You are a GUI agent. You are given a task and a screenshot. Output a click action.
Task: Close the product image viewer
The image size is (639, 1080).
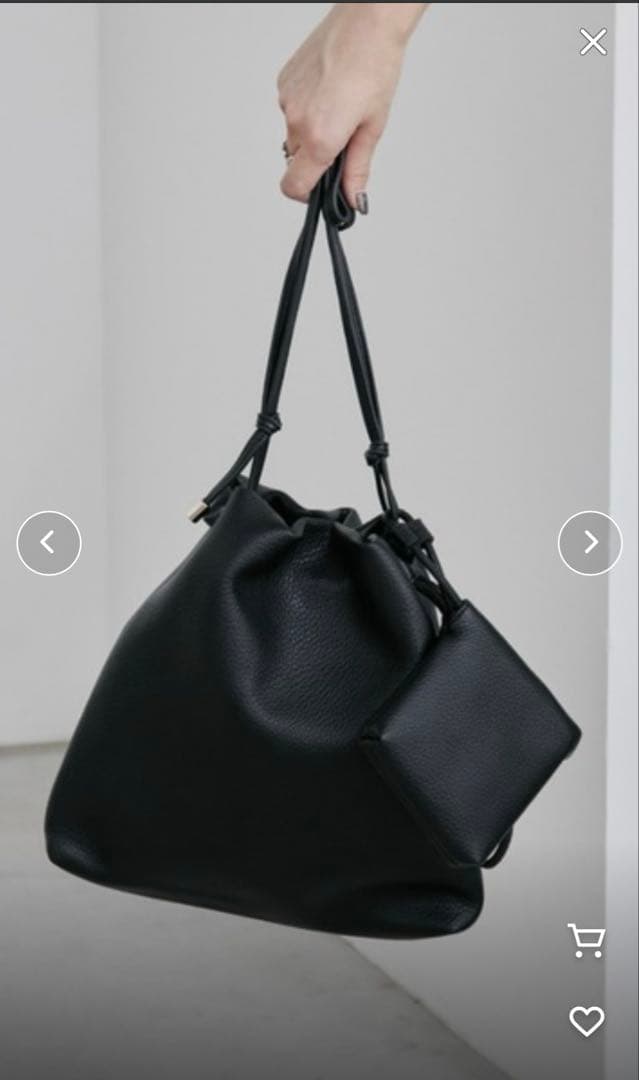593,41
